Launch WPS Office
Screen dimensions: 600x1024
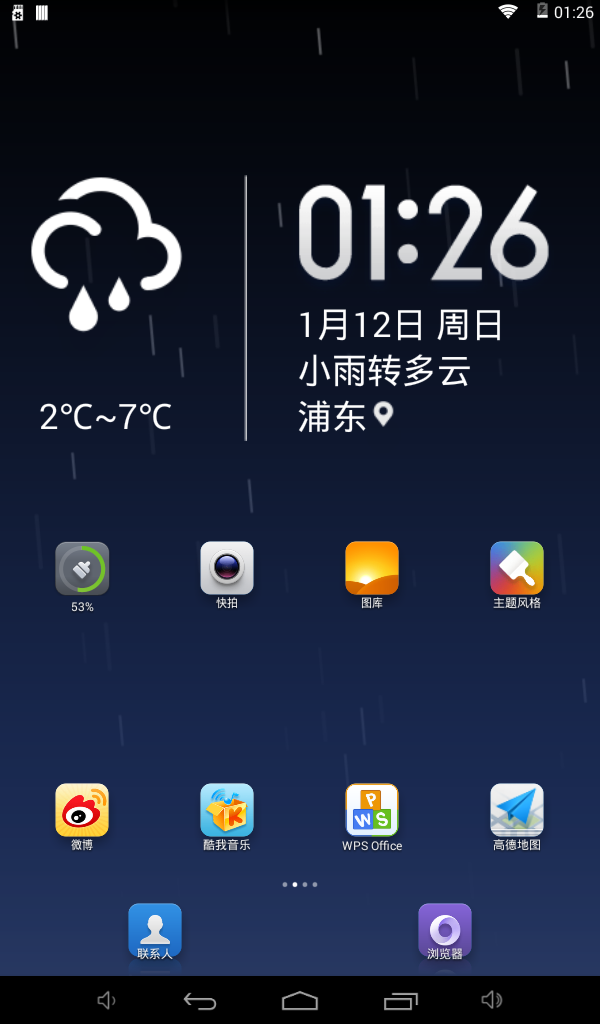click(372, 811)
